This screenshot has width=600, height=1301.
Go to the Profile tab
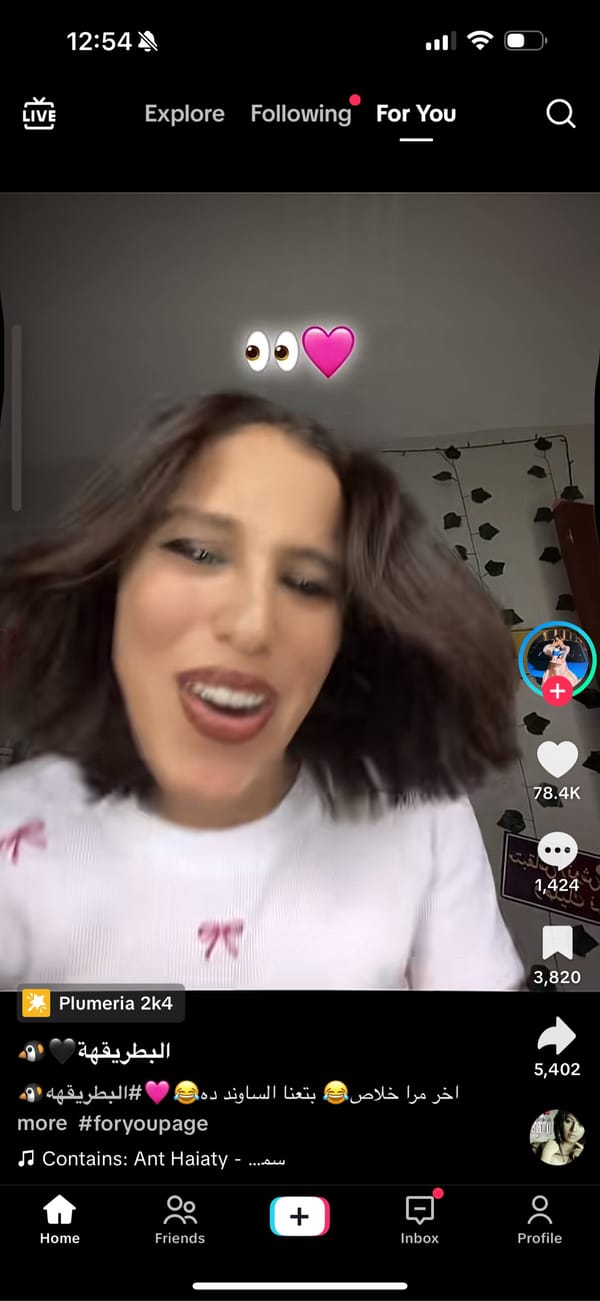539,1220
